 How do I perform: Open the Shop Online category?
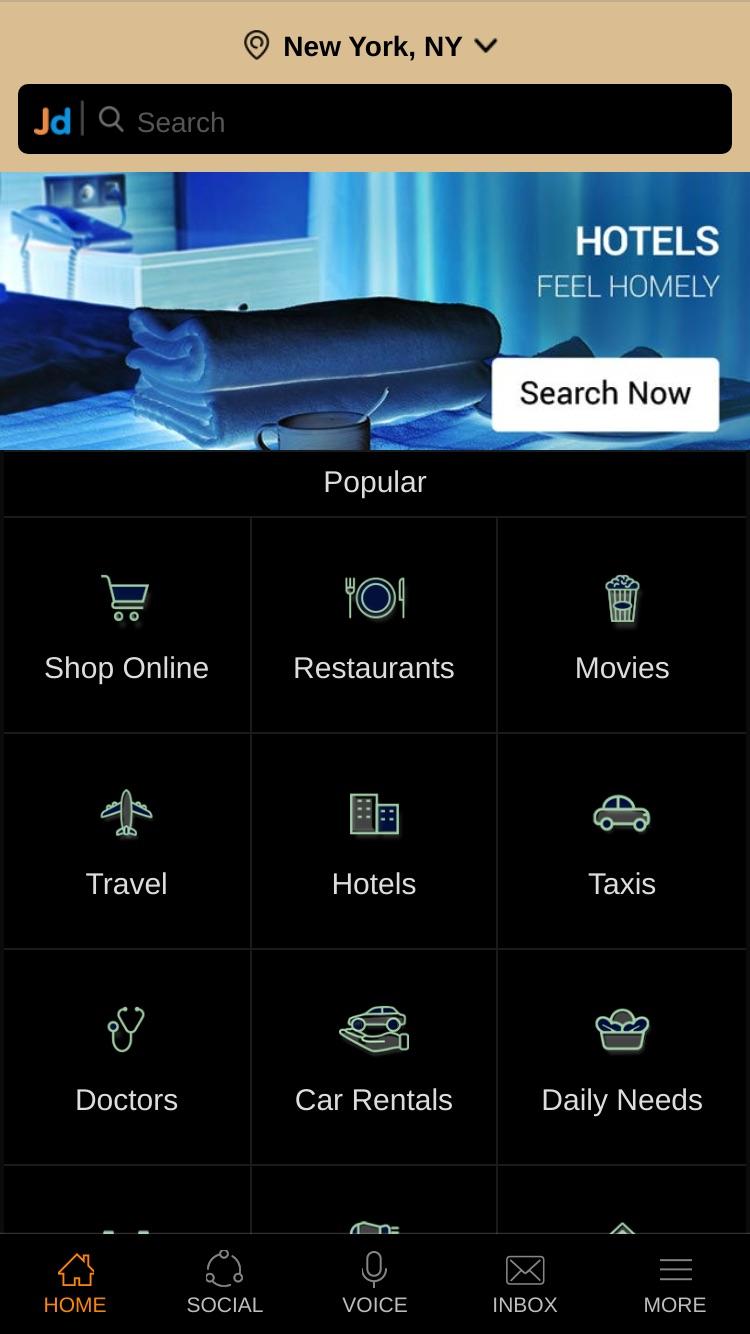pos(127,625)
